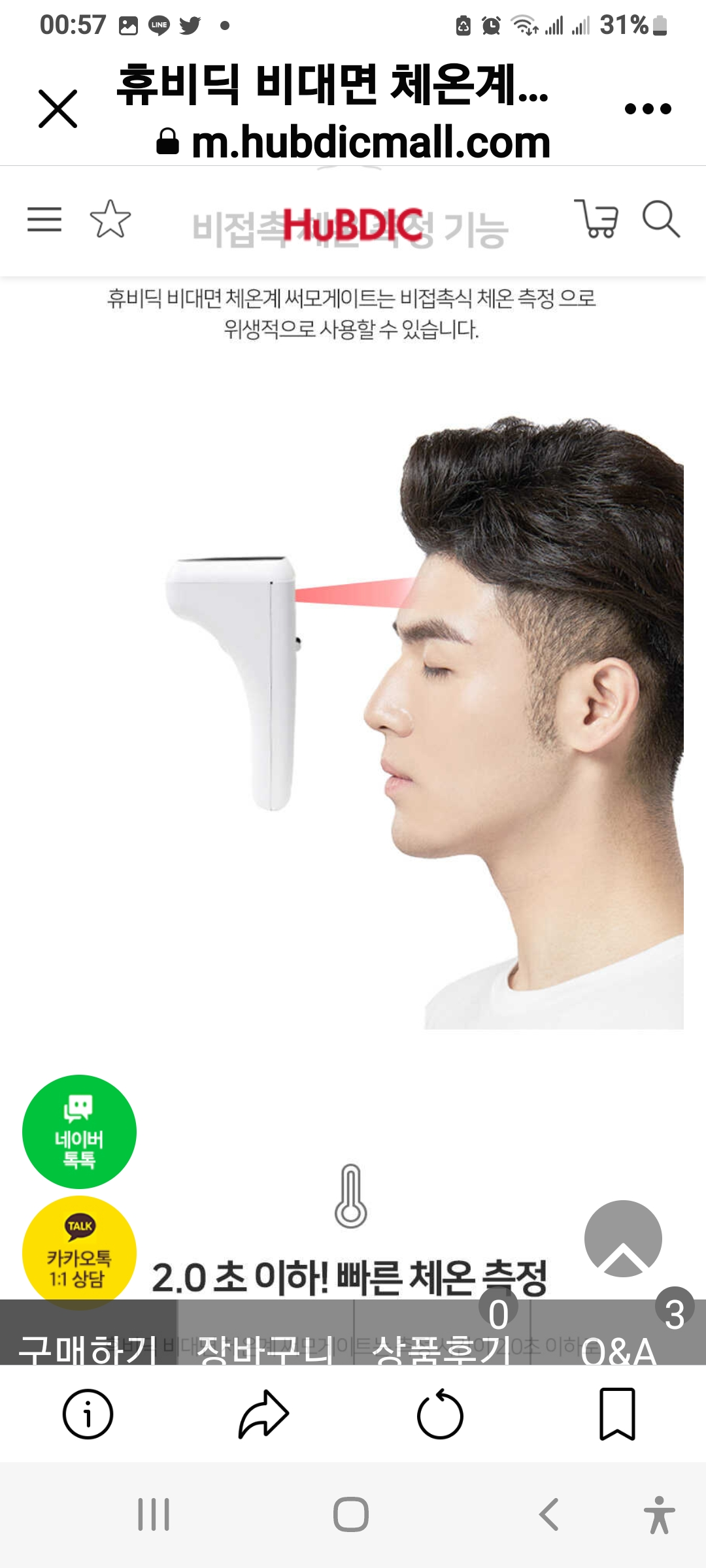
Task: Open the shopping cart icon
Action: [597, 218]
